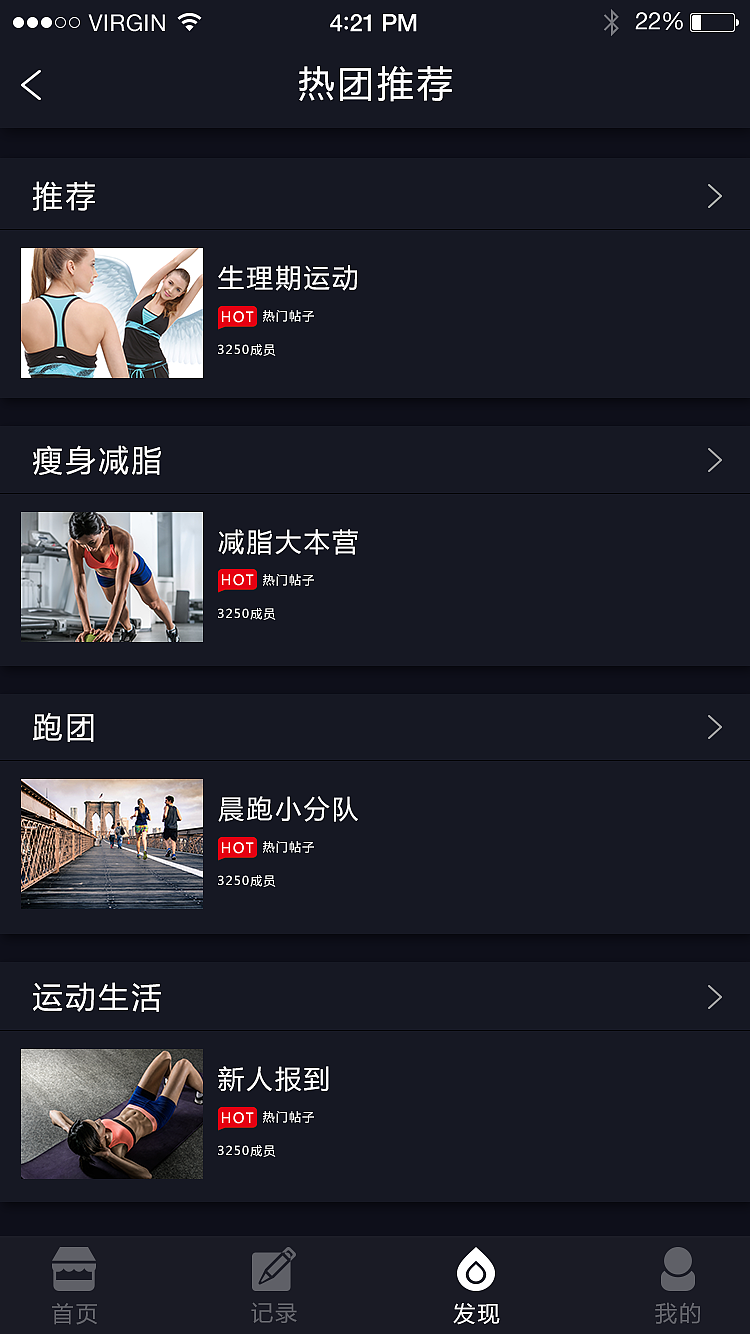Viewport: 750px width, 1334px height.
Task: Switch to the 首页 tab
Action: tap(73, 1285)
